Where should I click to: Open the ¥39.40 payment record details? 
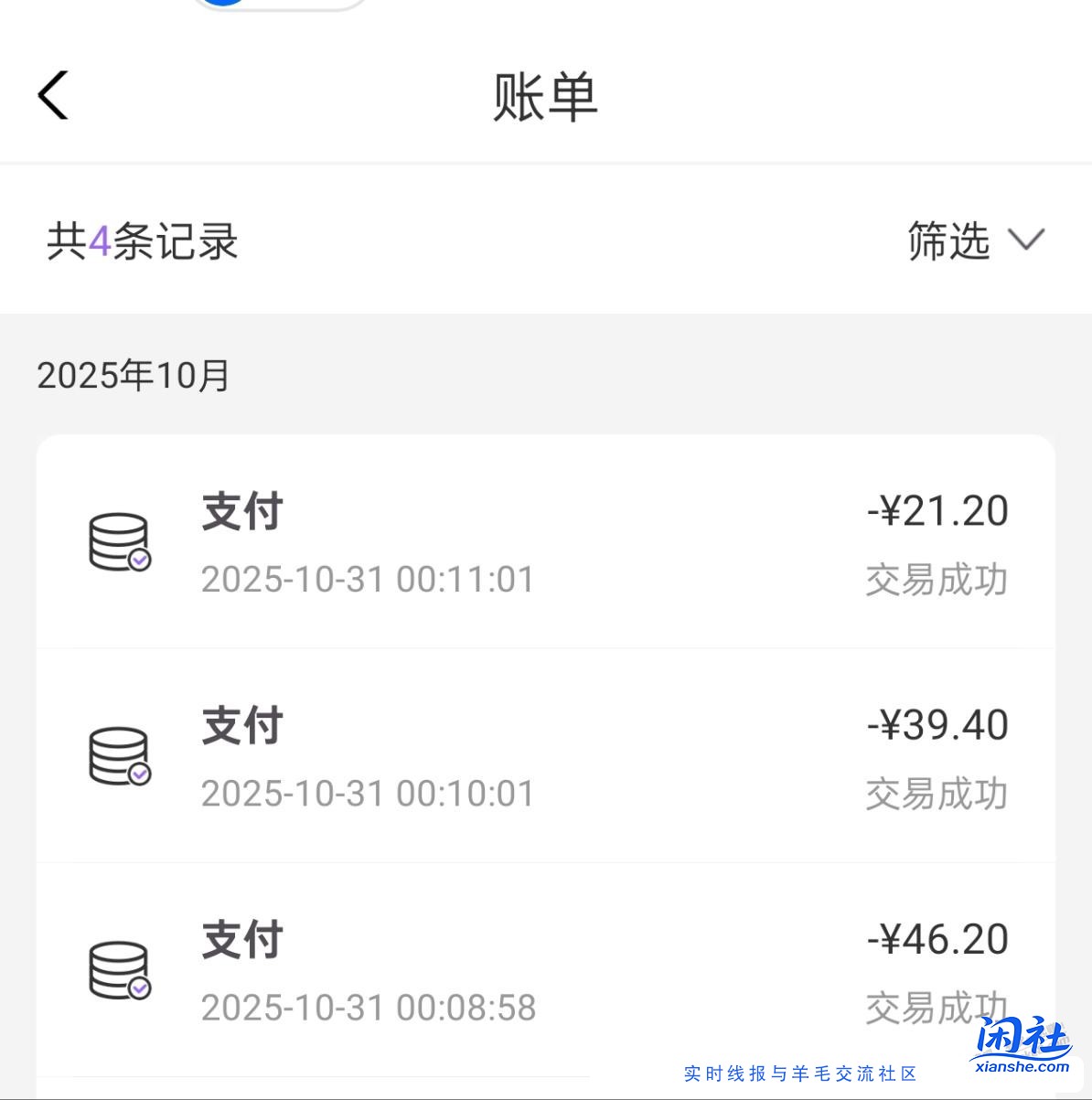tap(546, 756)
